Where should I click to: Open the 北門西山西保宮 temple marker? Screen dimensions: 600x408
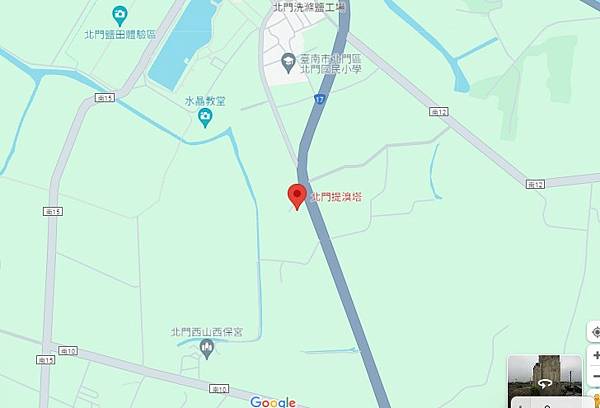pos(207,348)
